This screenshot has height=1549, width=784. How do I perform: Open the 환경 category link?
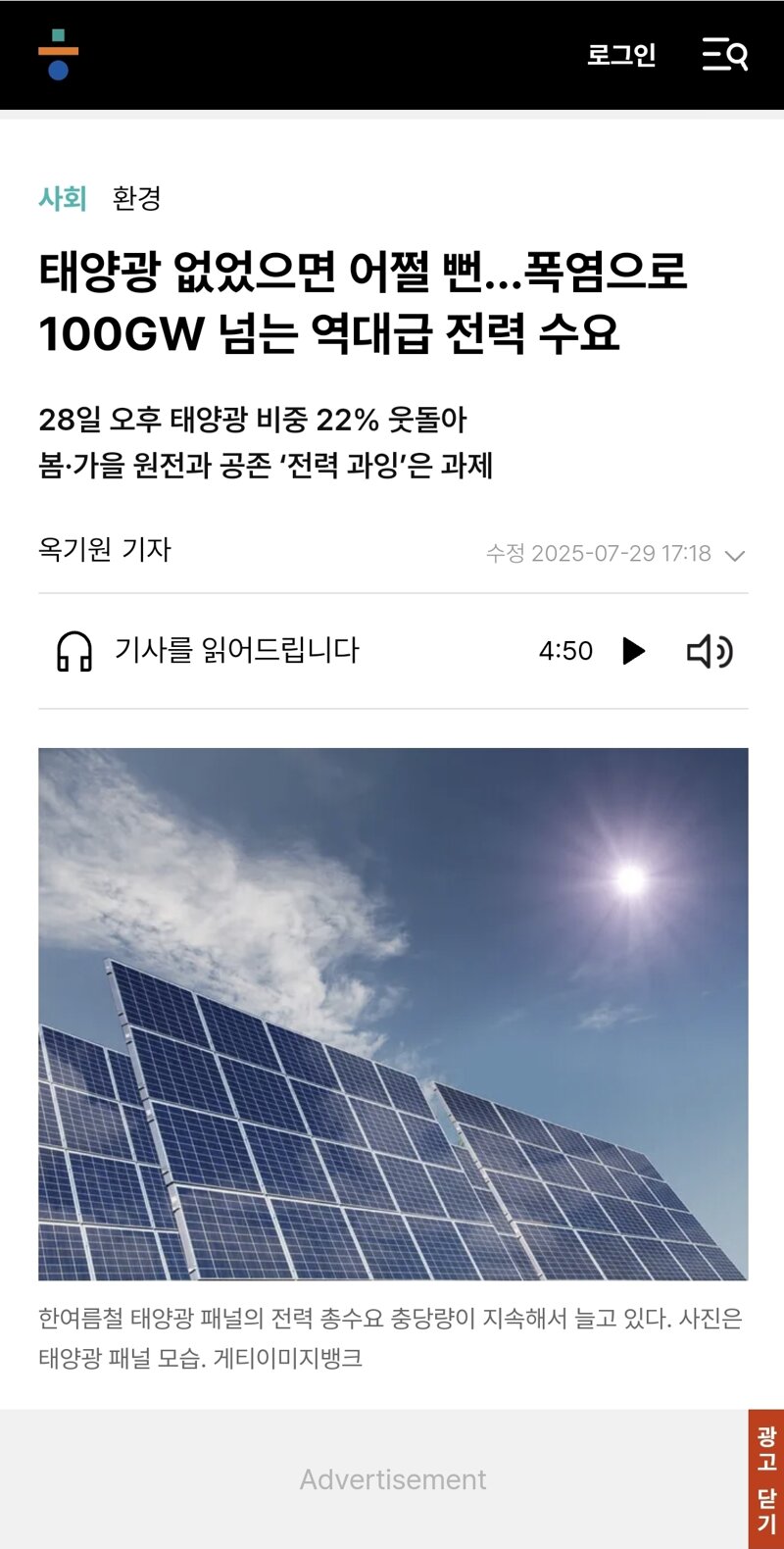coord(136,198)
